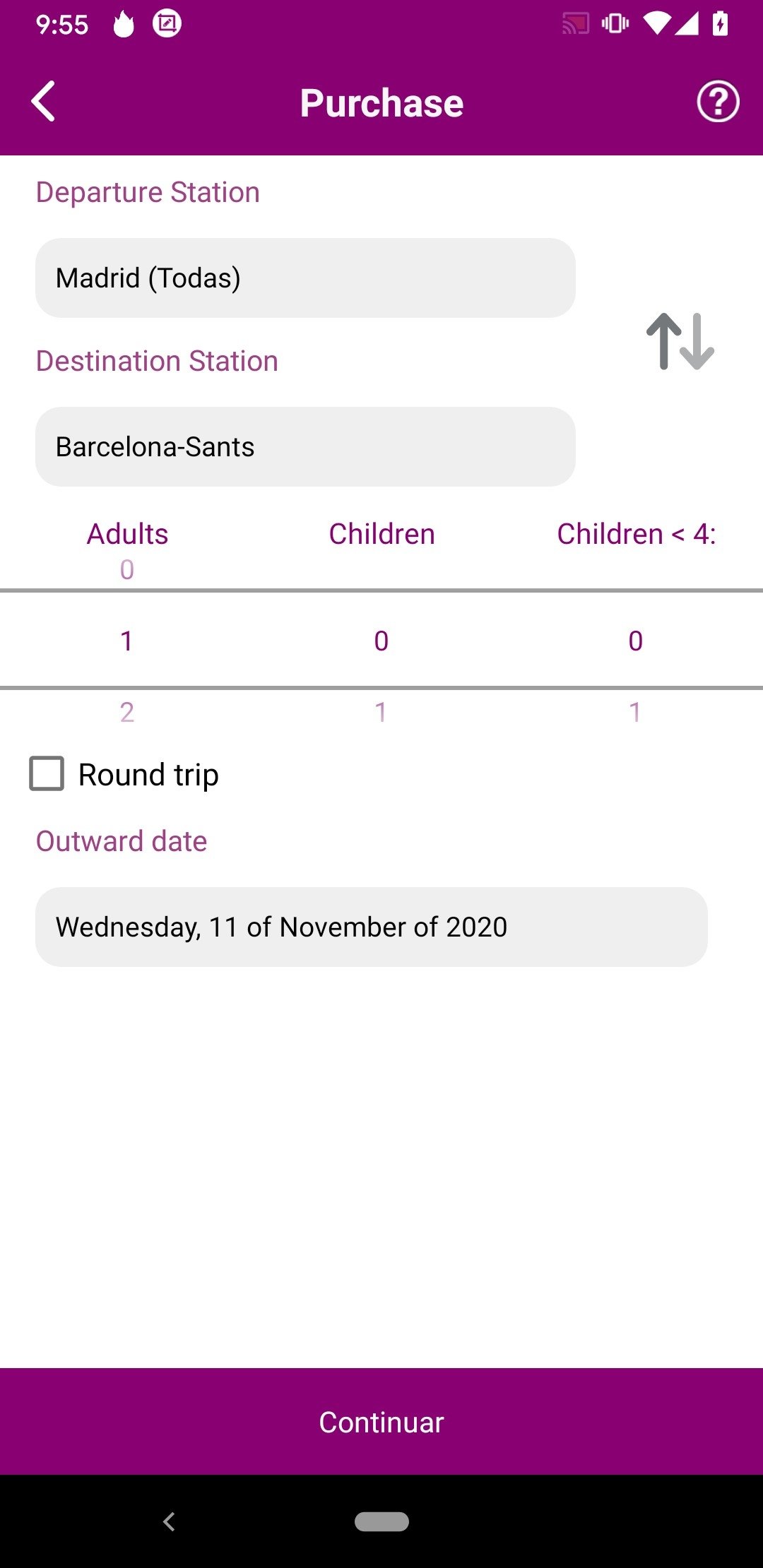Select 0 in the Adults picker
The height and width of the screenshot is (1568, 763).
coord(127,569)
